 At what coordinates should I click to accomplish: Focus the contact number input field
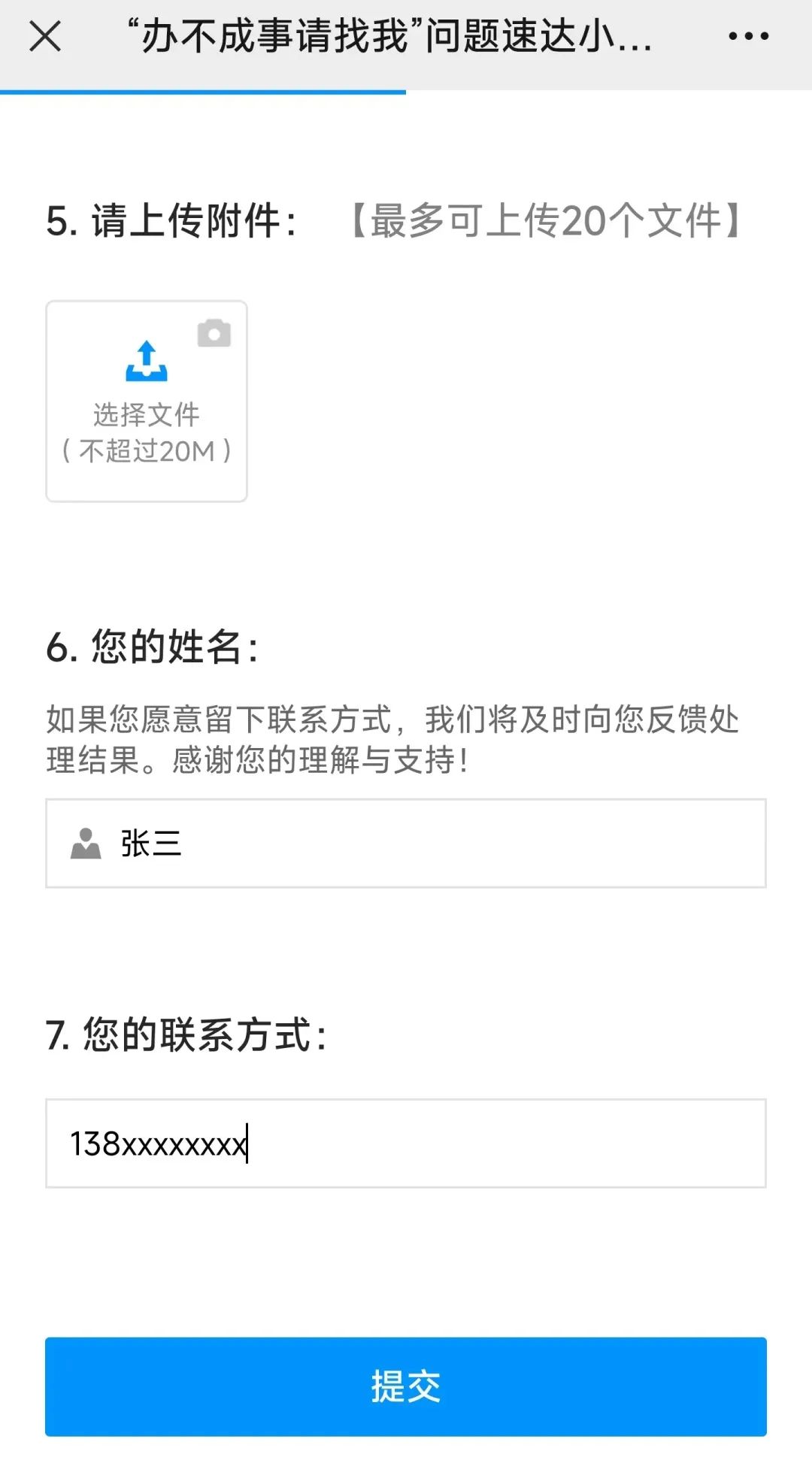coord(406,1143)
